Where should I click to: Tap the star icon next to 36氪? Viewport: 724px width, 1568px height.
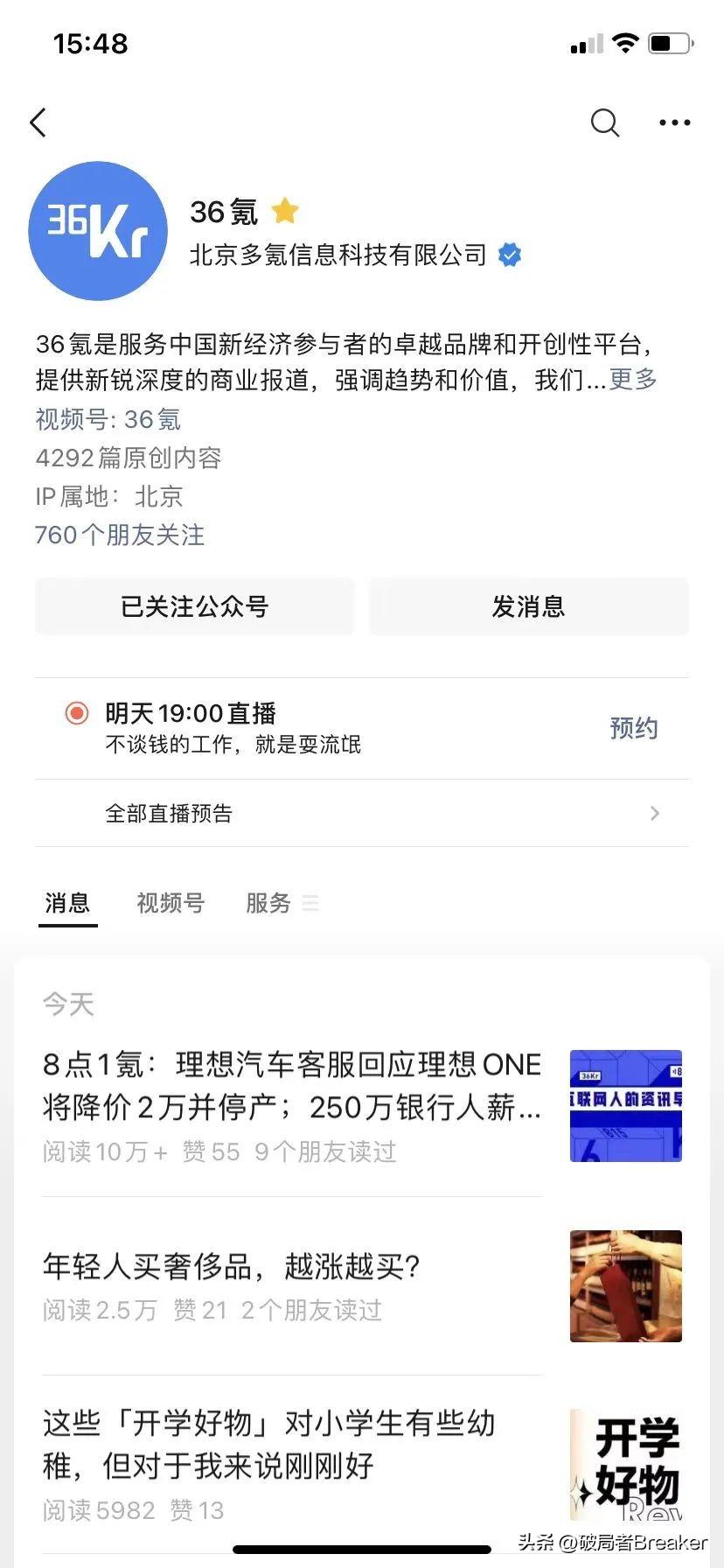tap(286, 211)
